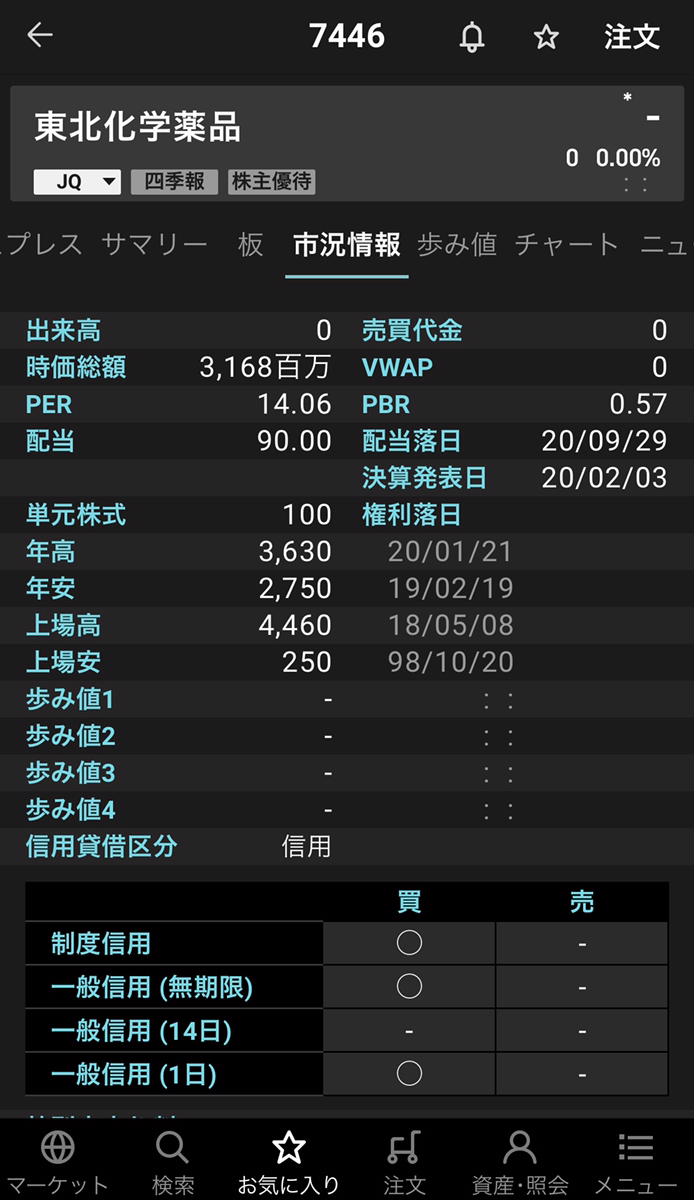Open the チャート tab

[x=567, y=245]
